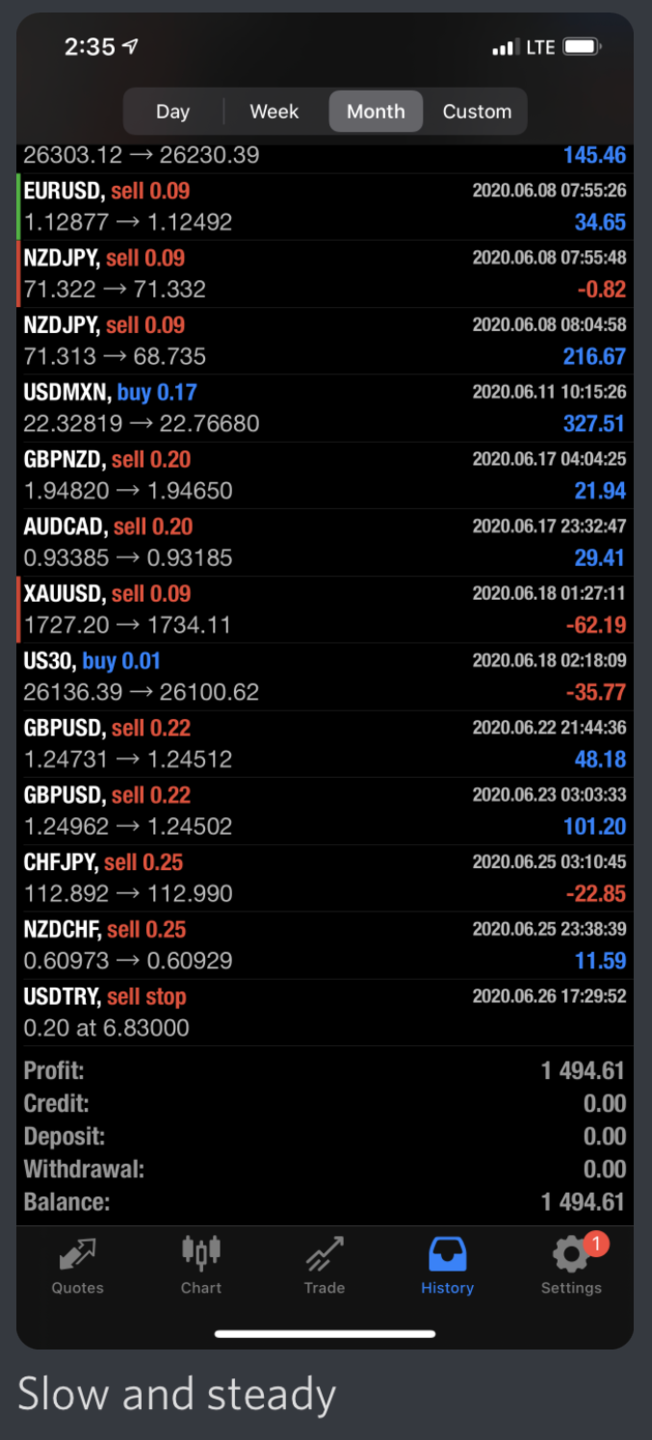The width and height of the screenshot is (652, 1440).
Task: Switch to the Day period filter
Action: (173, 112)
